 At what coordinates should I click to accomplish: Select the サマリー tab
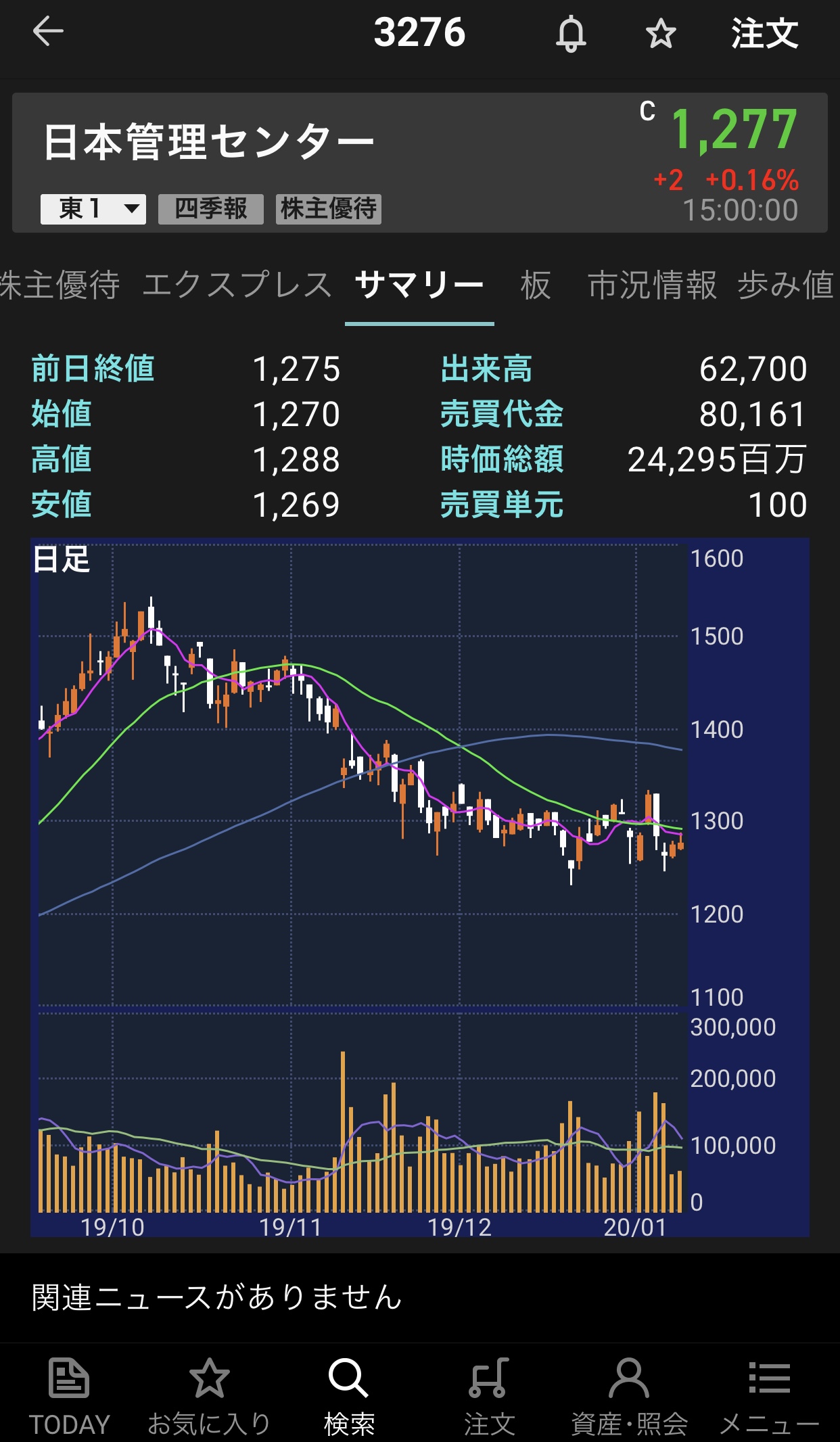[419, 285]
